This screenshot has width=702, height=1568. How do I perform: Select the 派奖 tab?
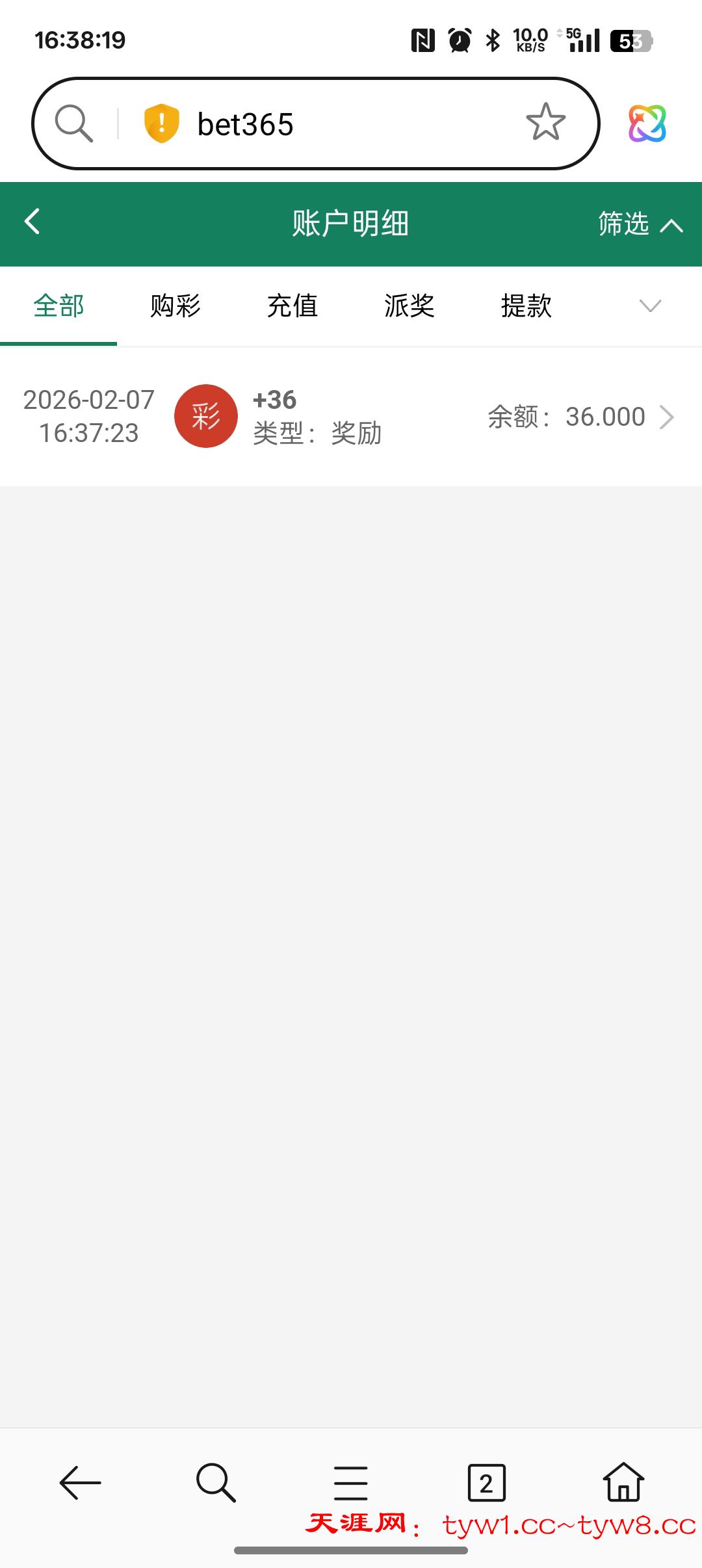[409, 306]
